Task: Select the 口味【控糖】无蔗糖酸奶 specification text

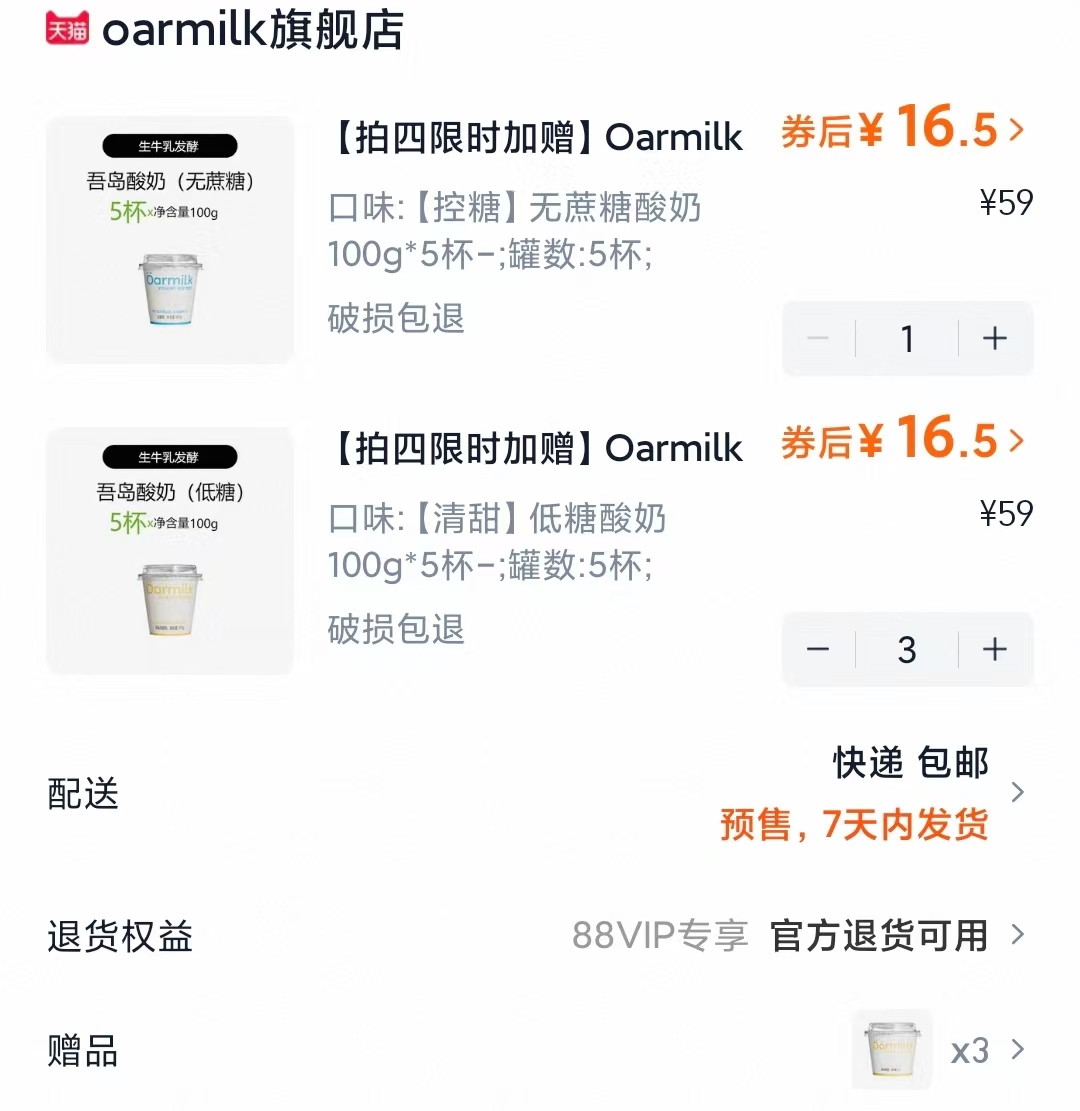Action: pos(515,207)
